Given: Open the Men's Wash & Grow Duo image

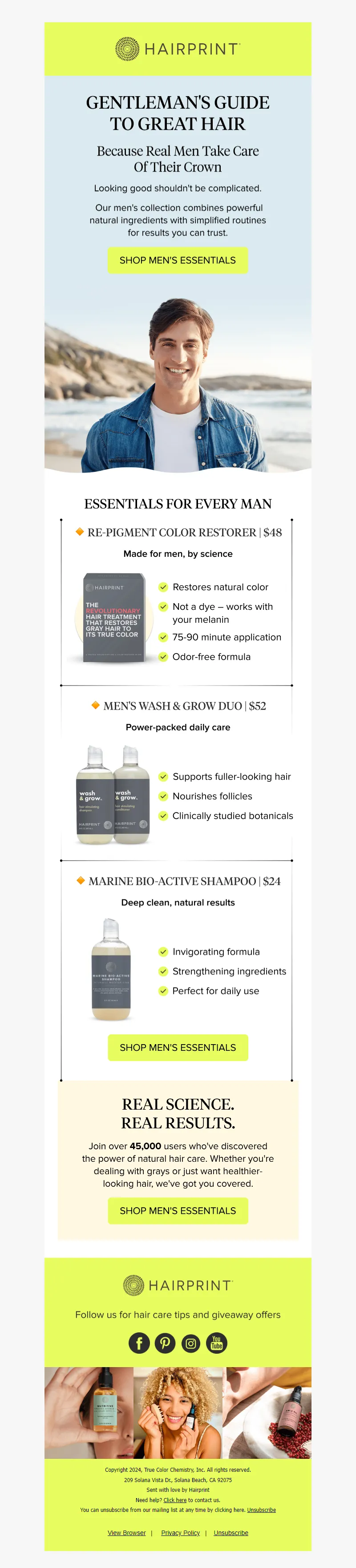Looking at the screenshot, I should pos(113,794).
